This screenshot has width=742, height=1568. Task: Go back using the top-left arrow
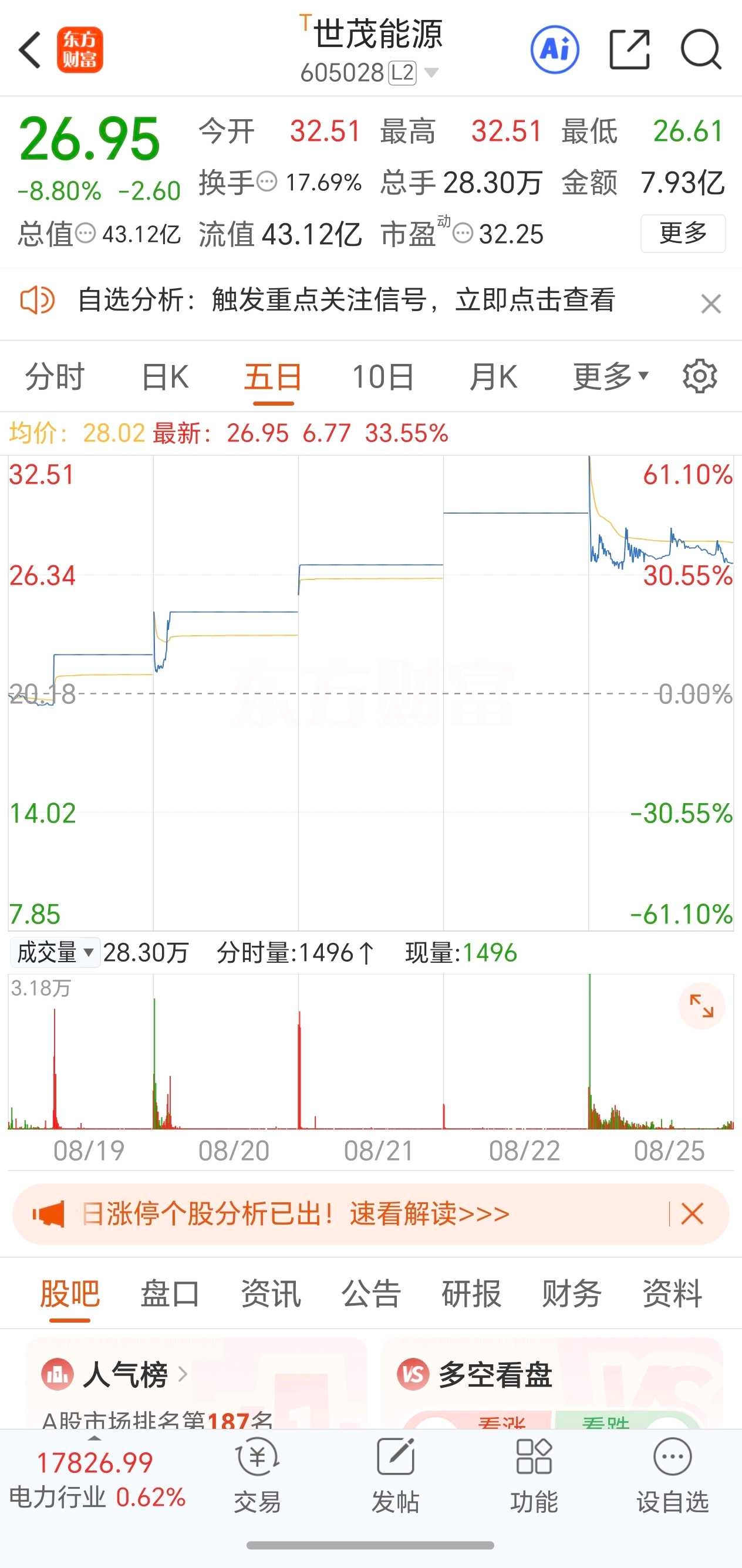point(31,50)
